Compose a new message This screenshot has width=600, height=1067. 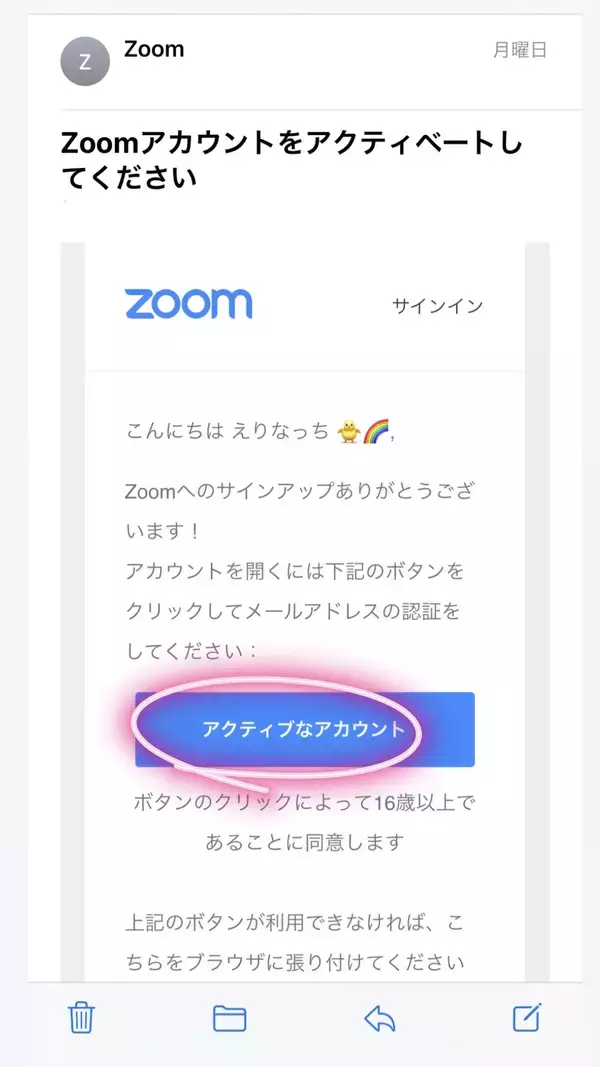coord(526,1017)
